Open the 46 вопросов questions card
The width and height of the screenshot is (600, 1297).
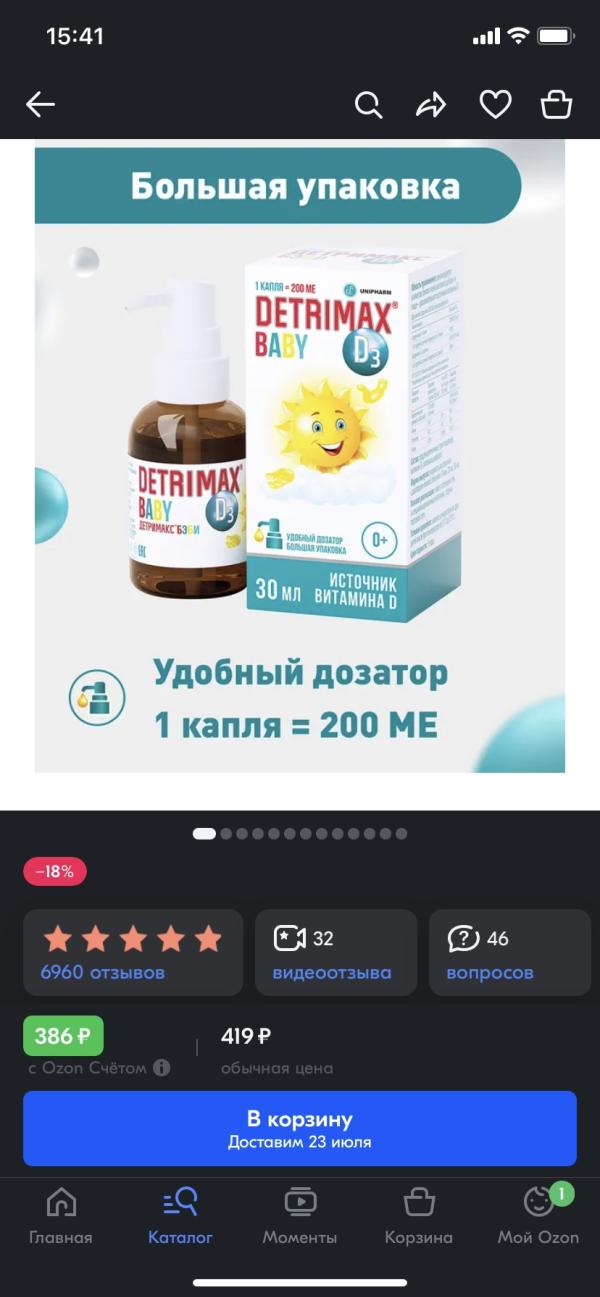coord(509,952)
